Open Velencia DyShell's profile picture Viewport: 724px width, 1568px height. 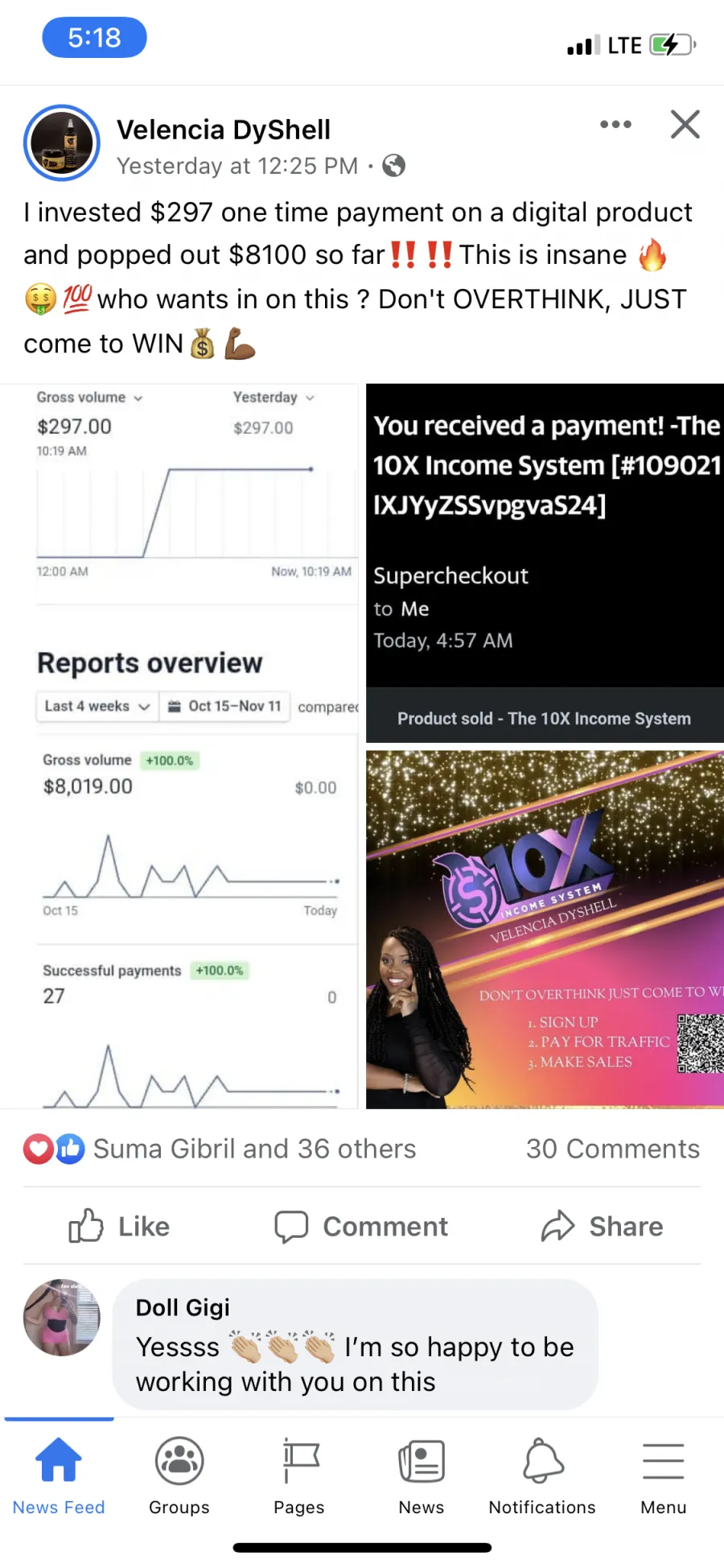click(x=62, y=142)
